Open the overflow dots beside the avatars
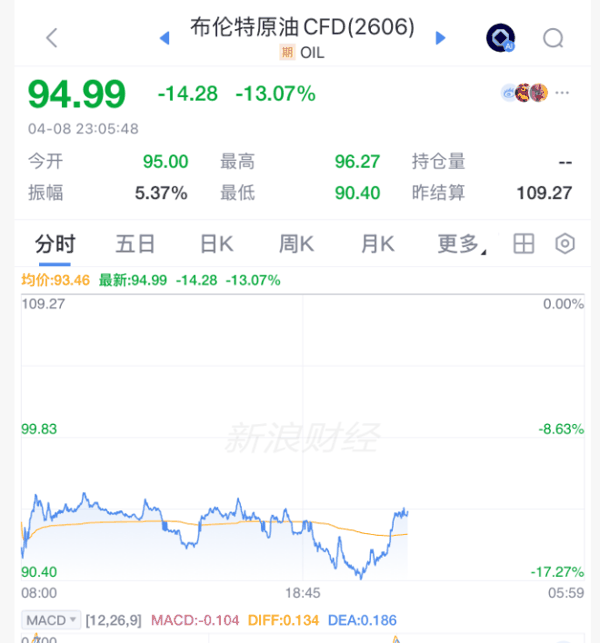 point(562,93)
